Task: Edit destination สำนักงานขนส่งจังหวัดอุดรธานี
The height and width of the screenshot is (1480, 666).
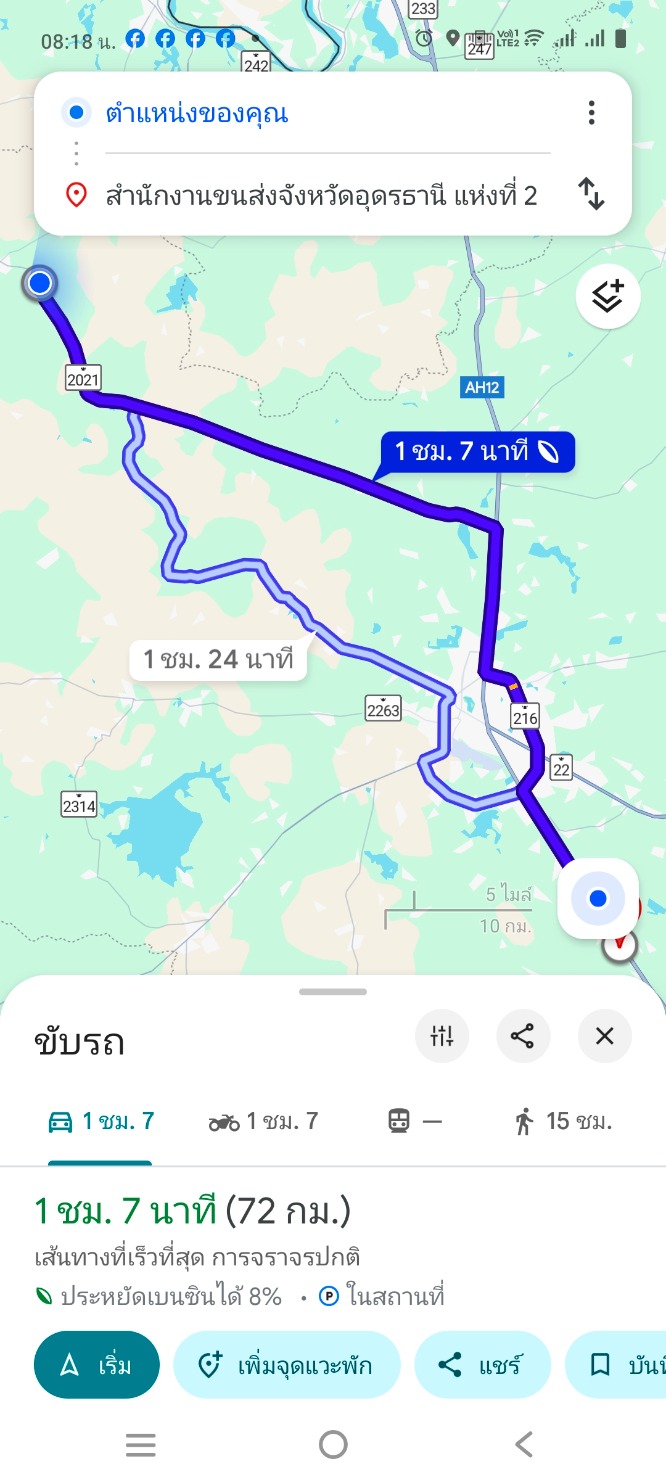Action: (320, 195)
